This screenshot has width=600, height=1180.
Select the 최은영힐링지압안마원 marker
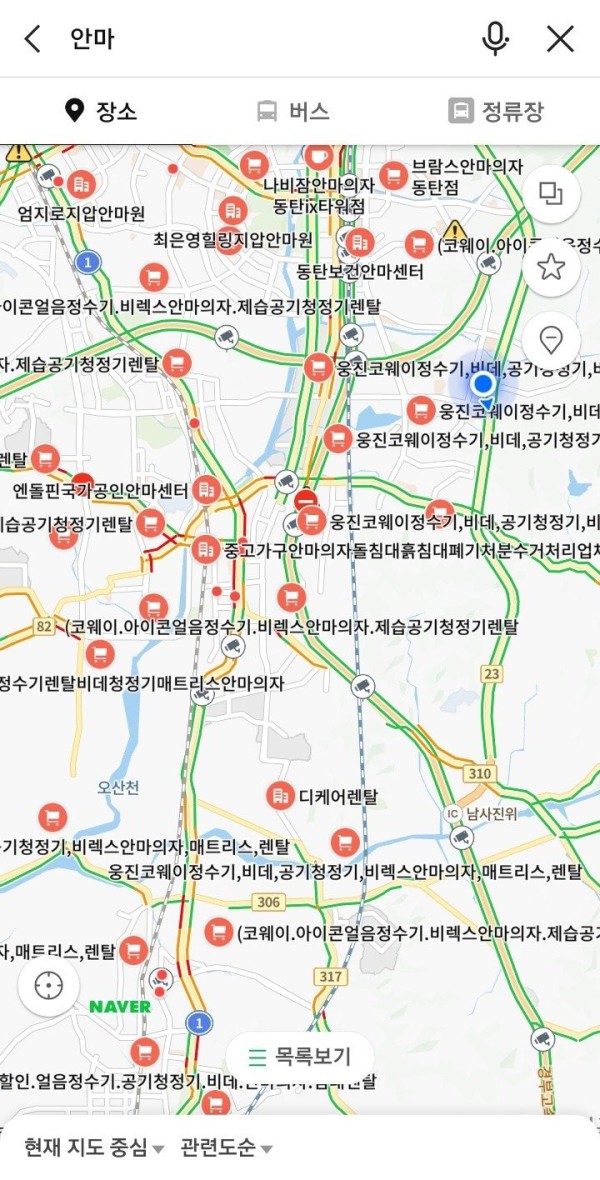pos(233,212)
